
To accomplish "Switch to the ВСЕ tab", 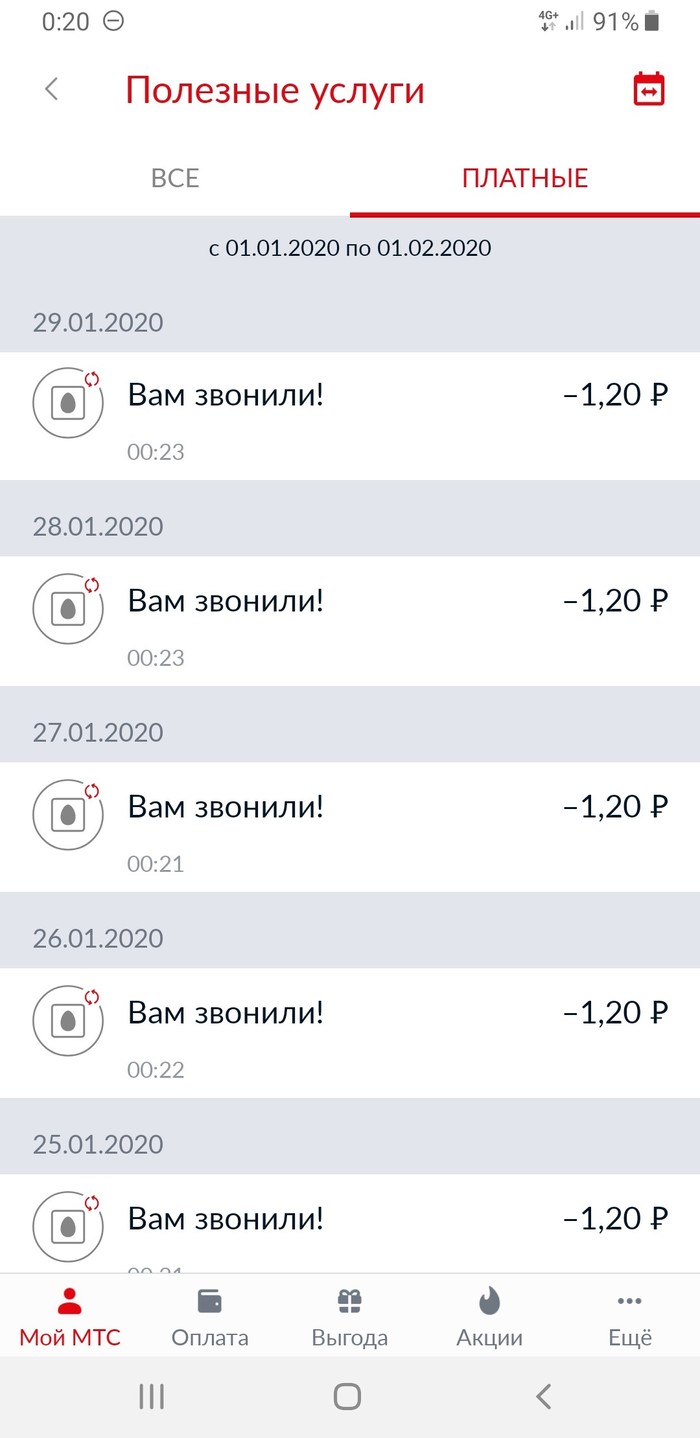I will tap(175, 179).
